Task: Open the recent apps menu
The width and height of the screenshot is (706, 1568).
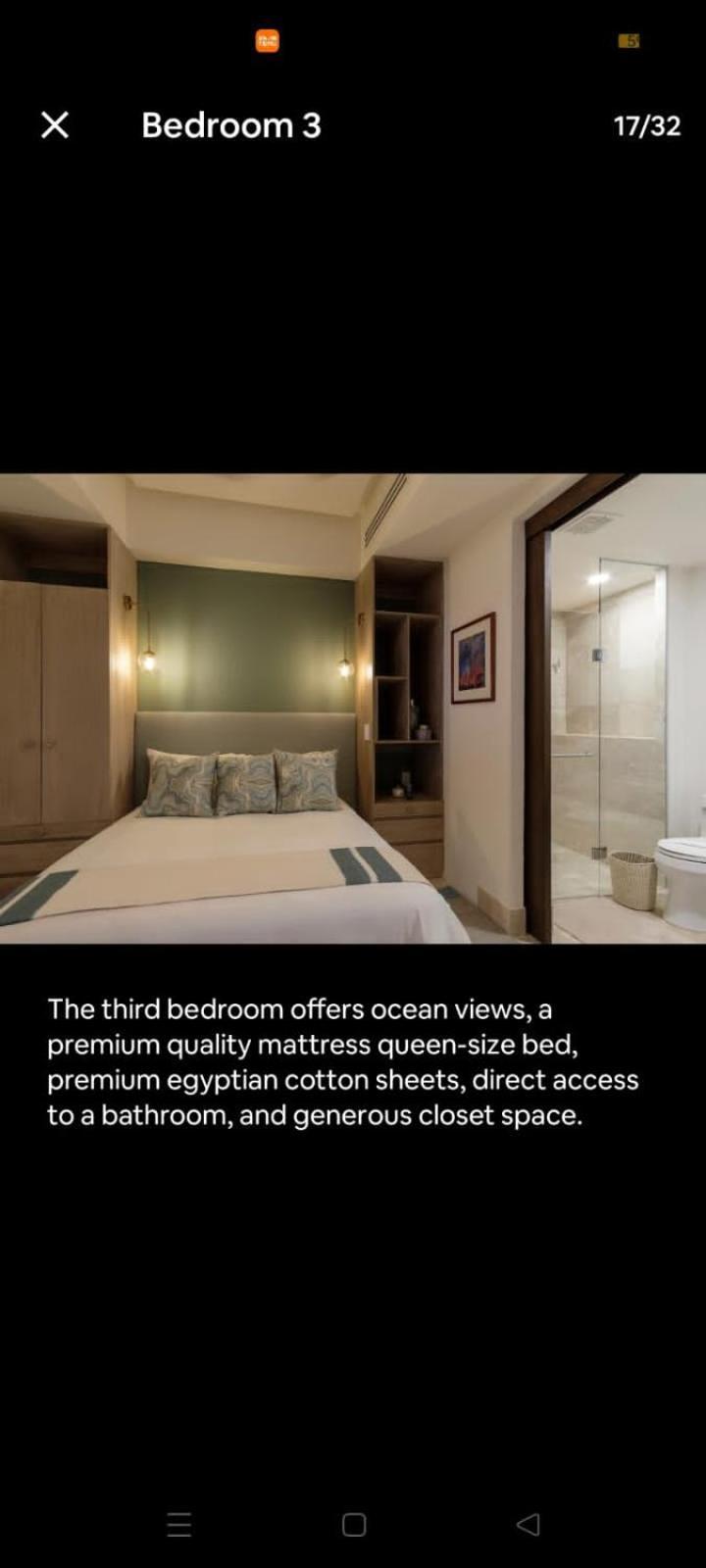Action: click(179, 1524)
